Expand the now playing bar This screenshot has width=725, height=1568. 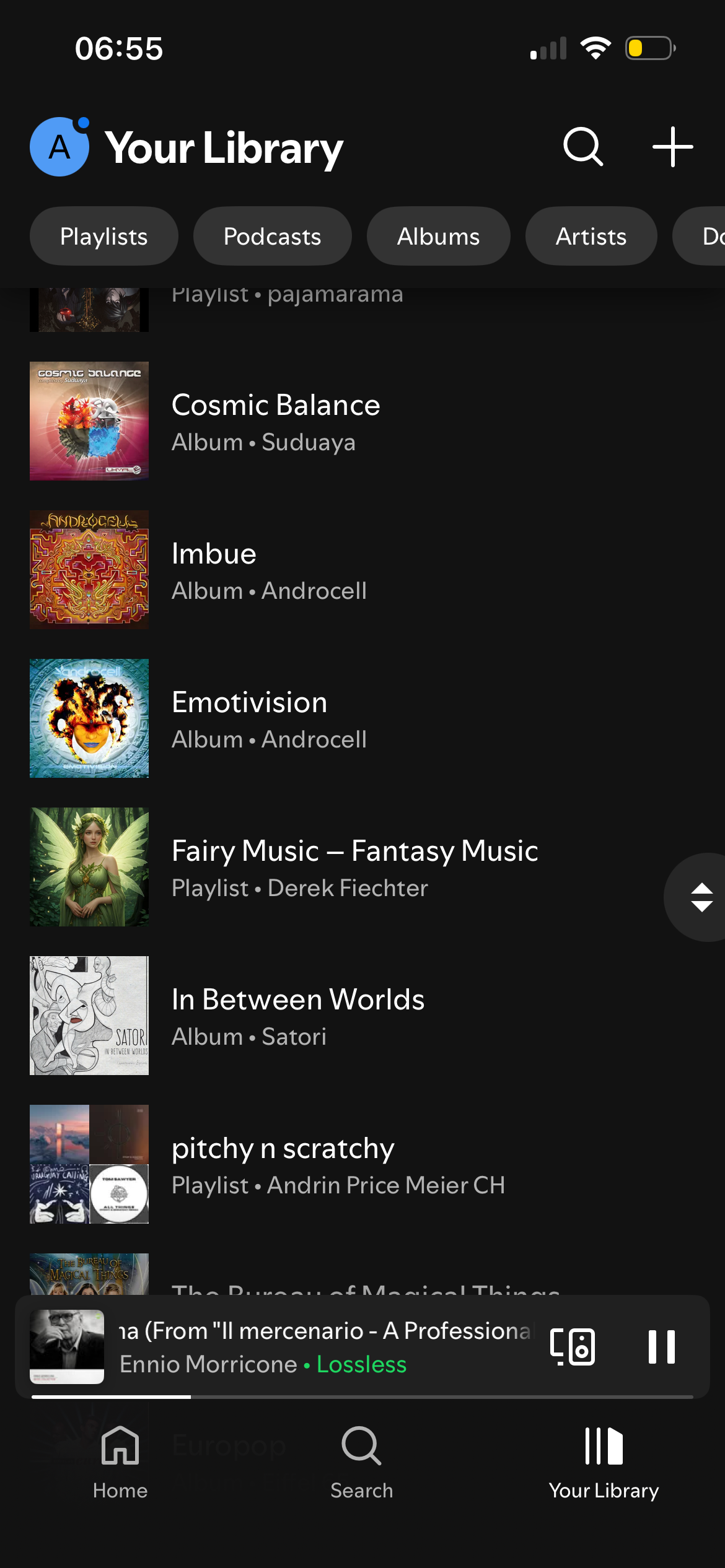(322, 1347)
